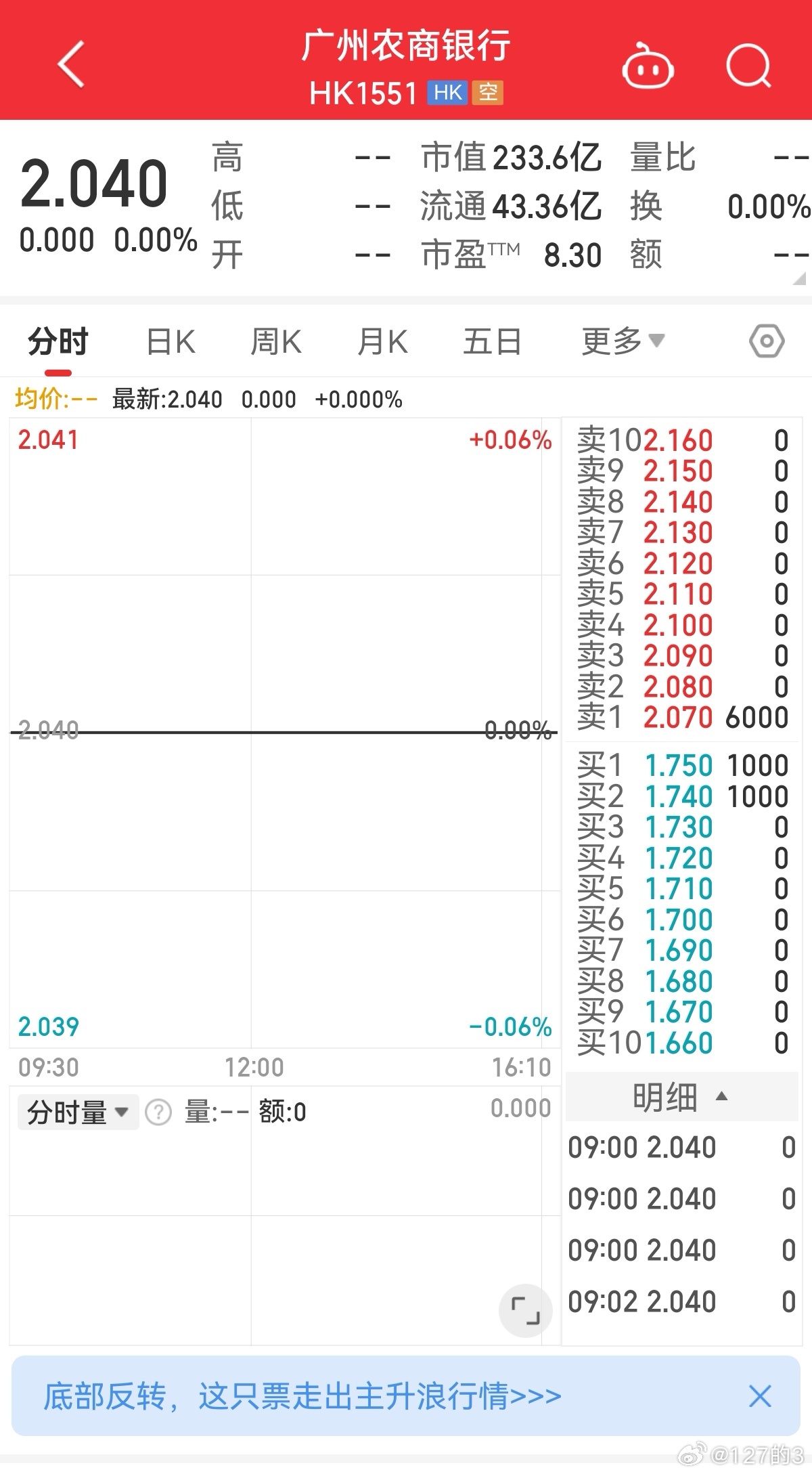Toggle the 明细 details panel
Screen dimensions: 812x1474
click(681, 1096)
